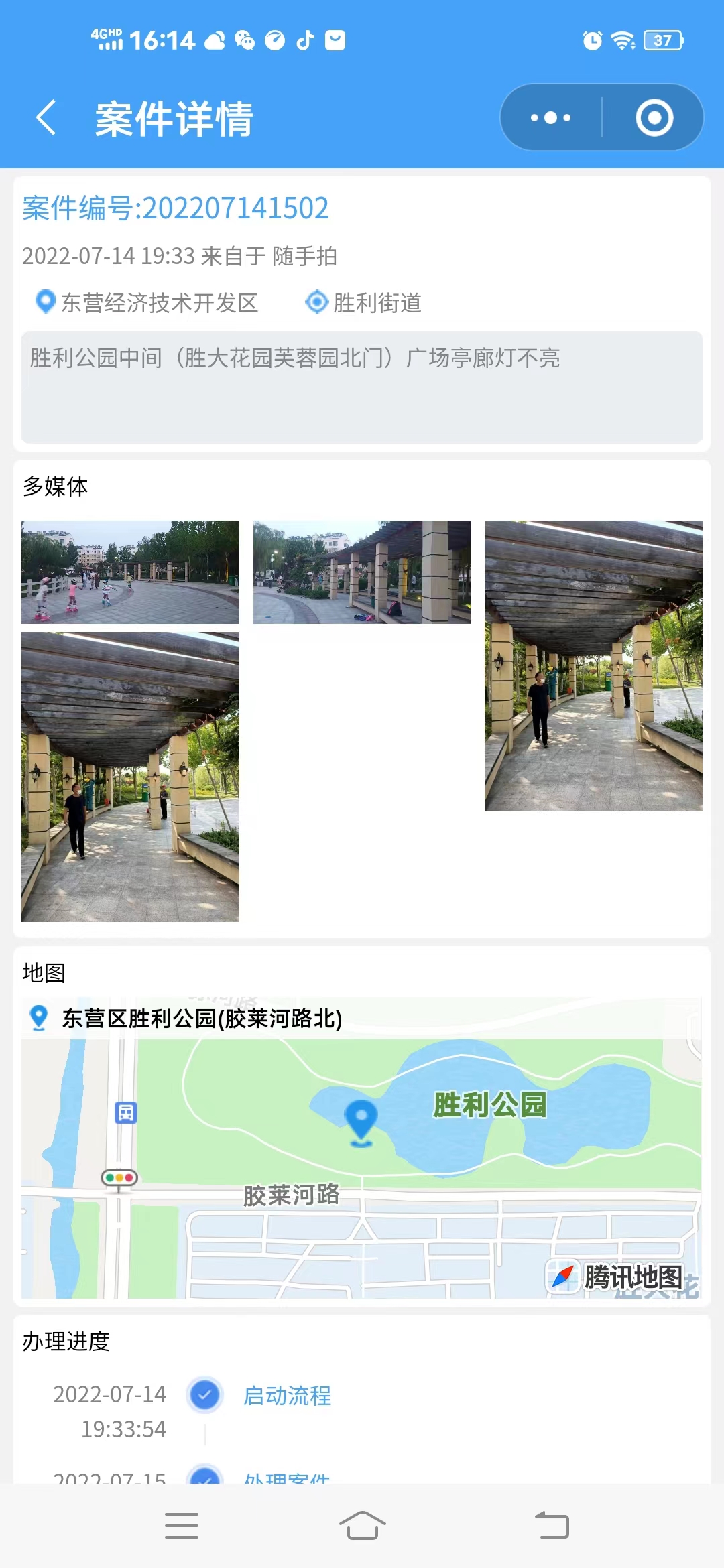Viewport: 724px width, 1568px height.
Task: Close the mini program with the circle button
Action: 654,118
